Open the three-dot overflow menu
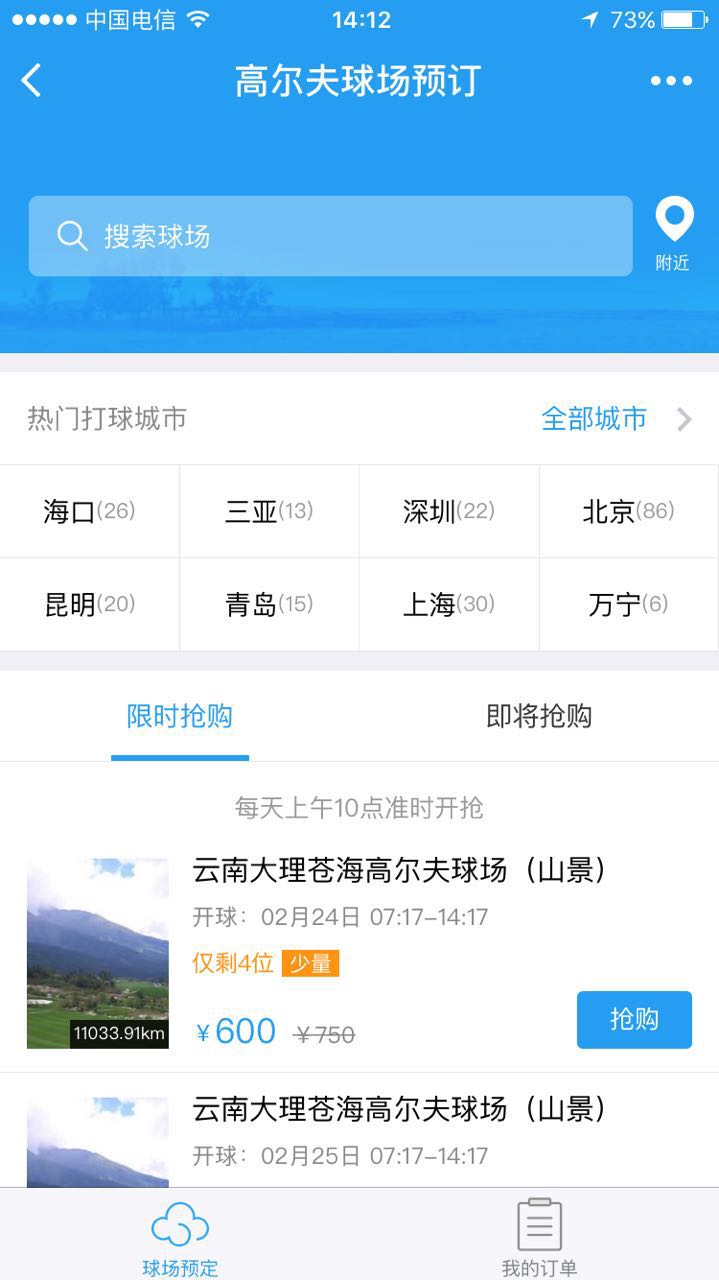 tap(671, 81)
